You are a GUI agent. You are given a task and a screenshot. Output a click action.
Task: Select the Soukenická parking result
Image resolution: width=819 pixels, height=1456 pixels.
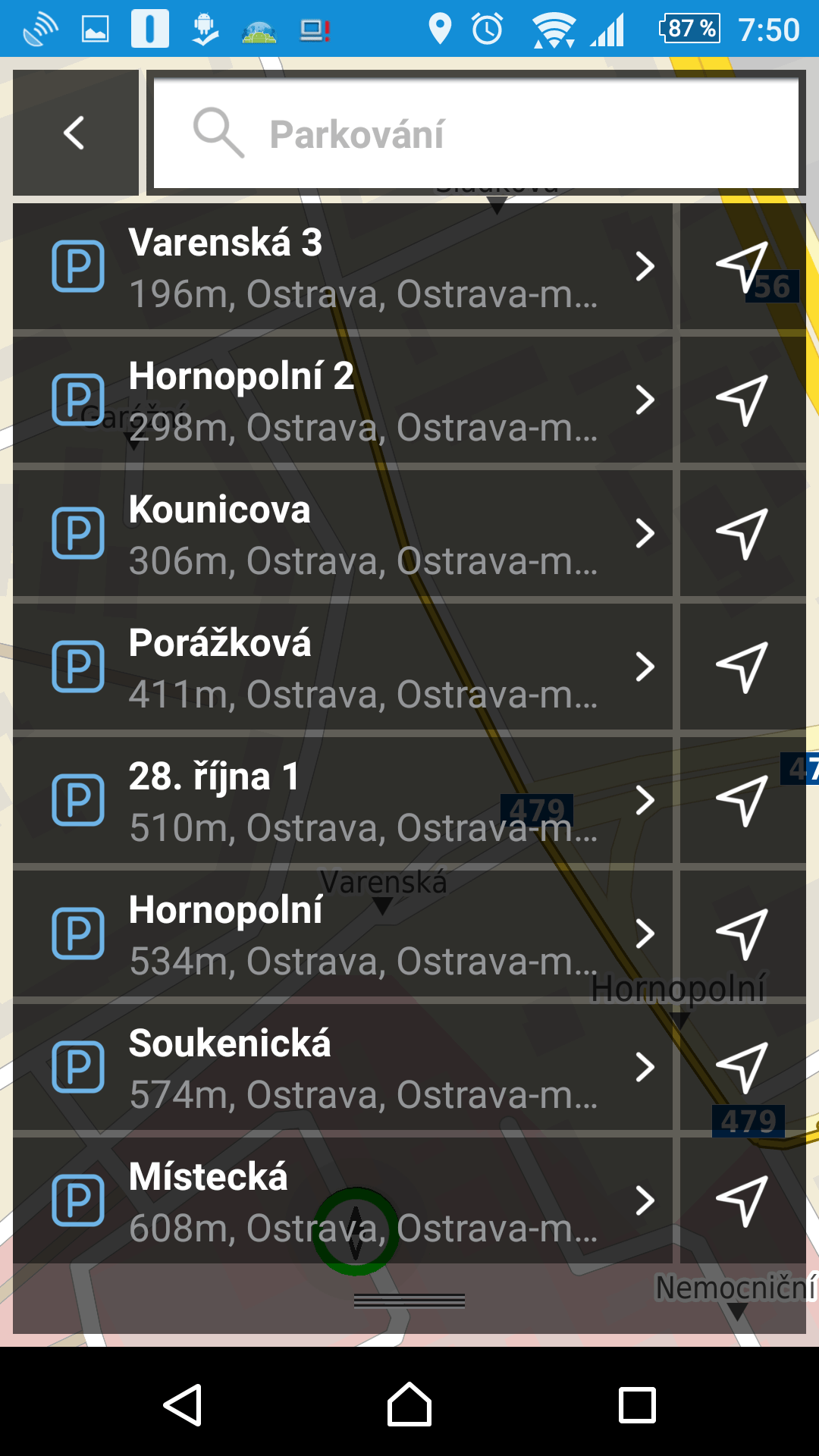[x=342, y=1068]
